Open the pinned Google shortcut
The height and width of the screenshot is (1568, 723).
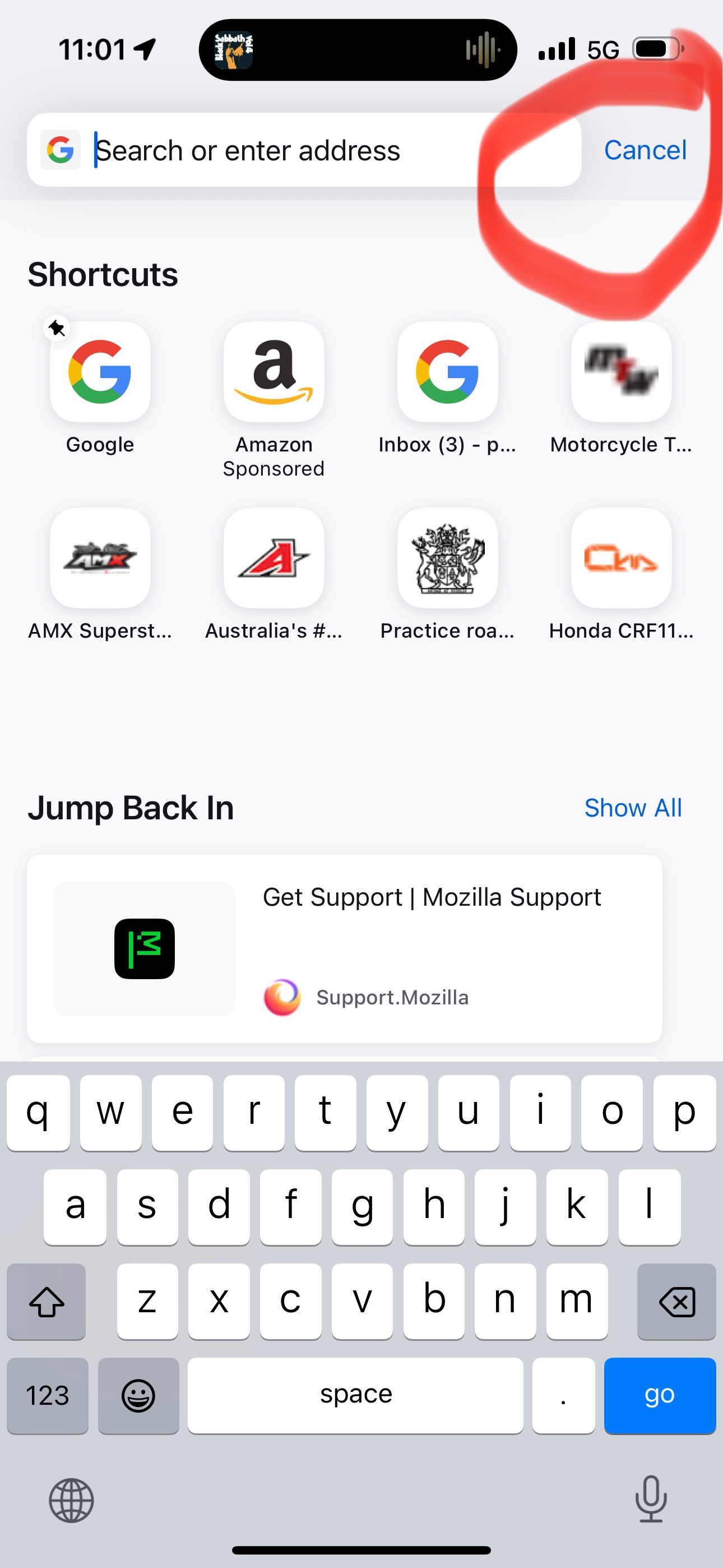coord(100,372)
